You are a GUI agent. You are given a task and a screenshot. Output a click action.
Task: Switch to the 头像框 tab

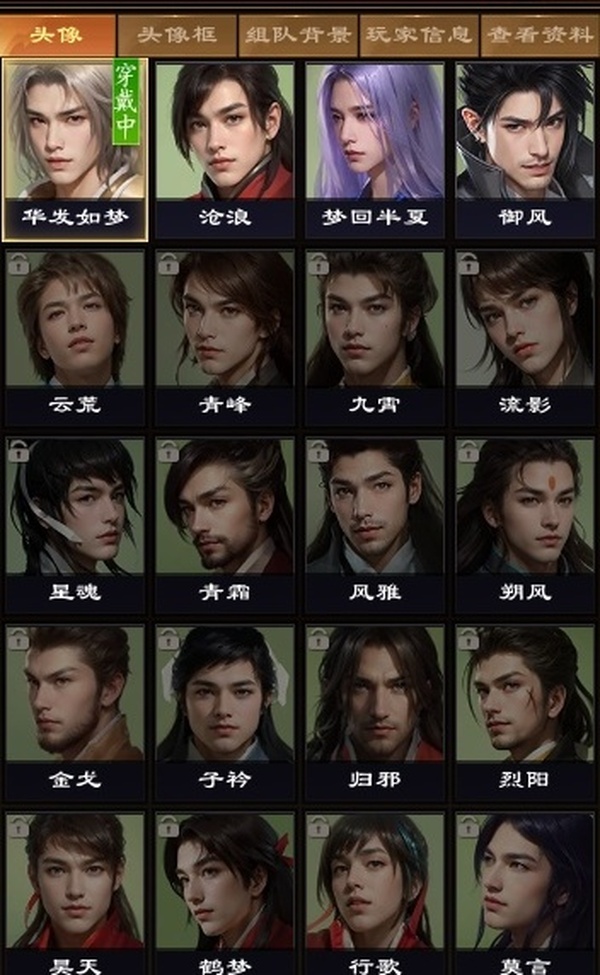[177, 35]
